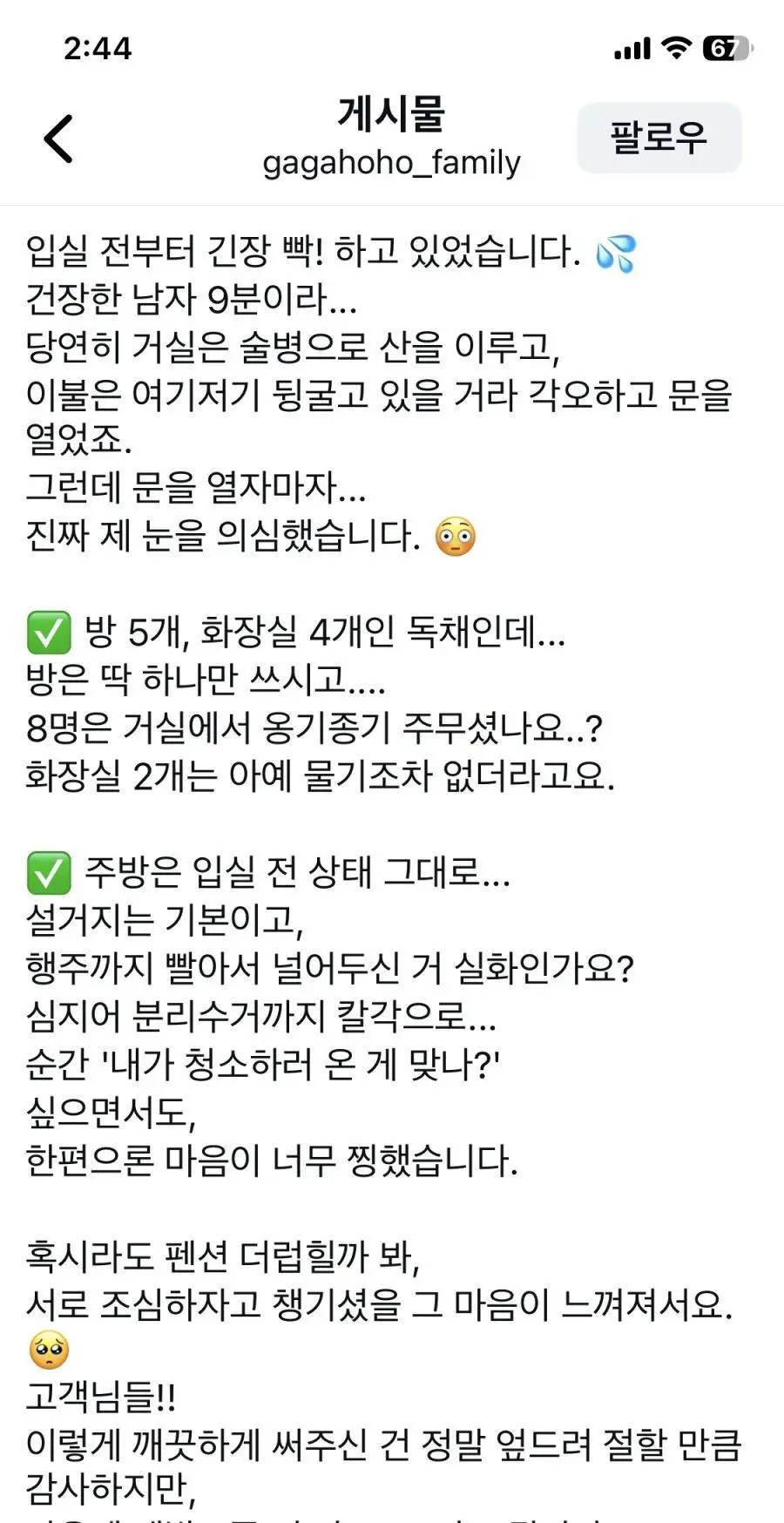Go back using the back arrow
This screenshot has width=784, height=1523.
pos(58,139)
